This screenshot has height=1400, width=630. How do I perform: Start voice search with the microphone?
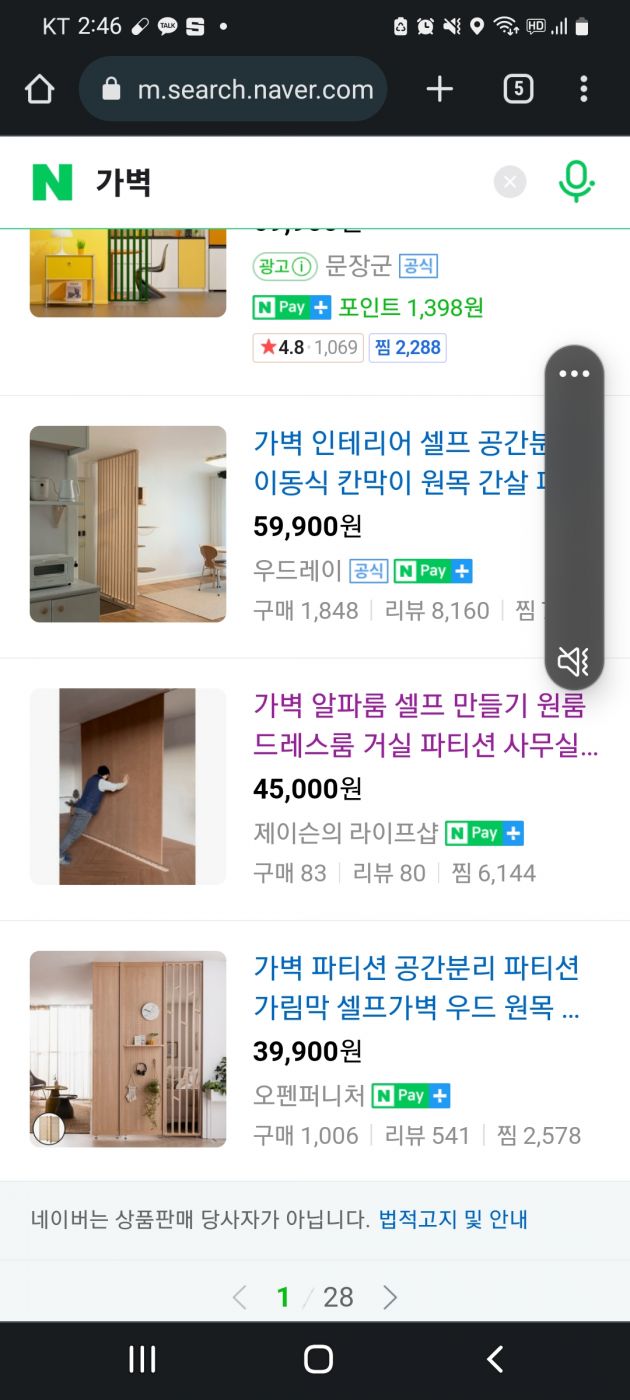click(x=575, y=182)
